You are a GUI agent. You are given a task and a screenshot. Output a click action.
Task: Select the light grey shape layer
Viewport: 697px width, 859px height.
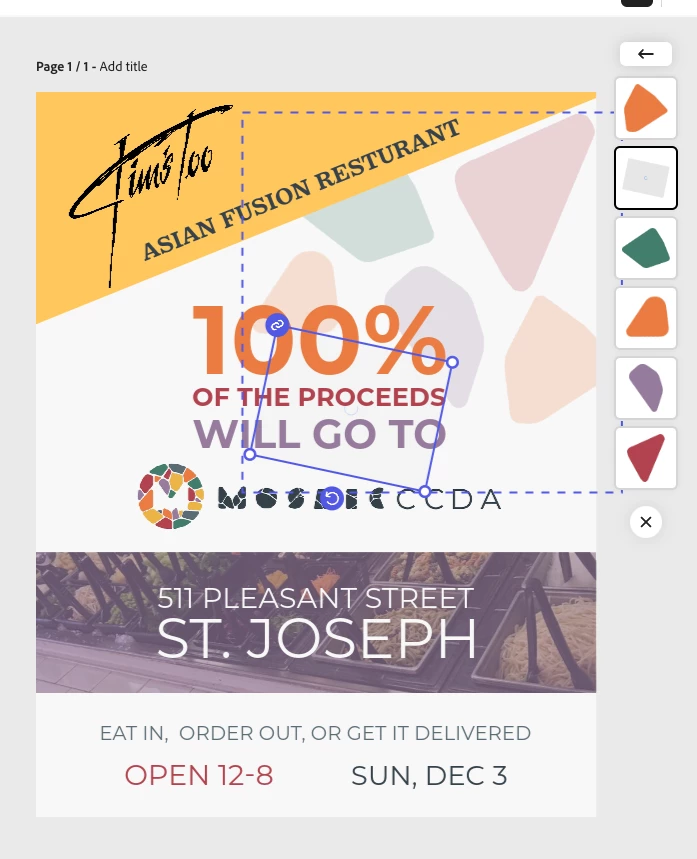(646, 178)
